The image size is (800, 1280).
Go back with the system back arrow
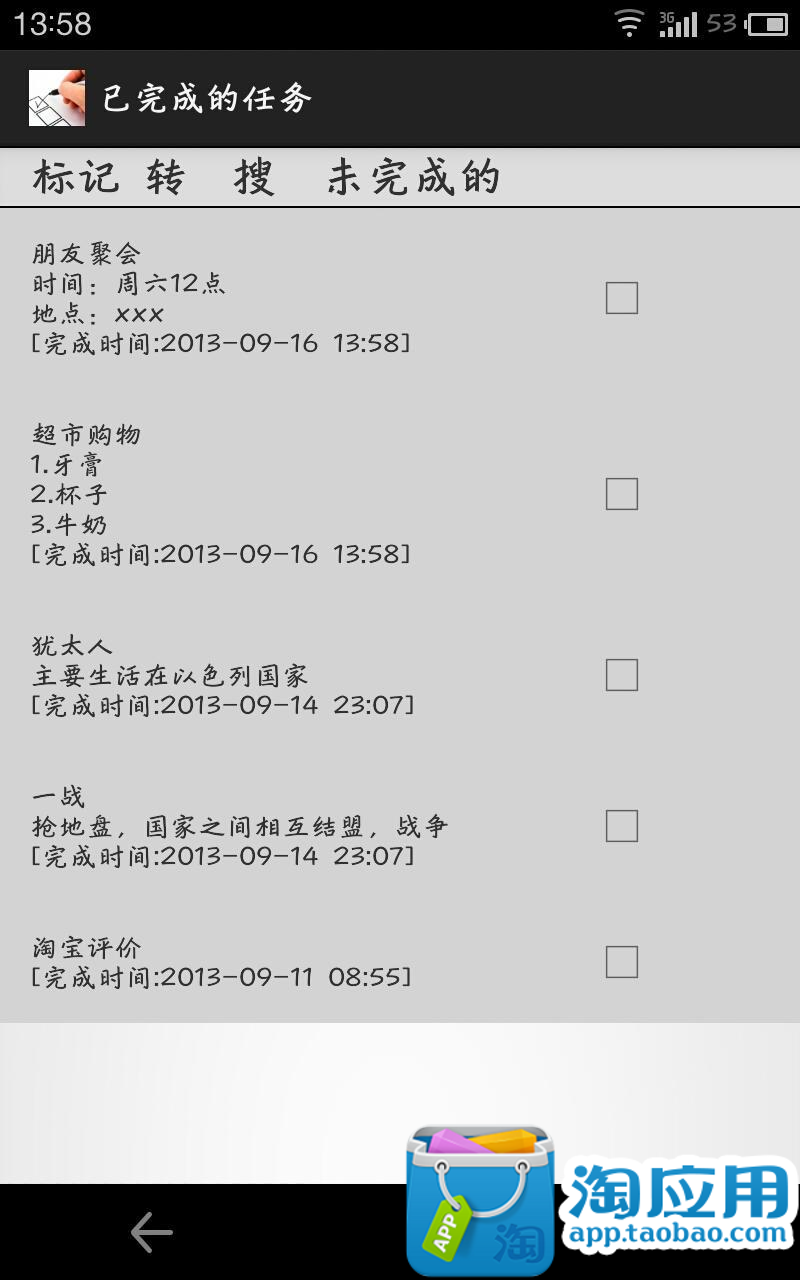[x=151, y=1232]
